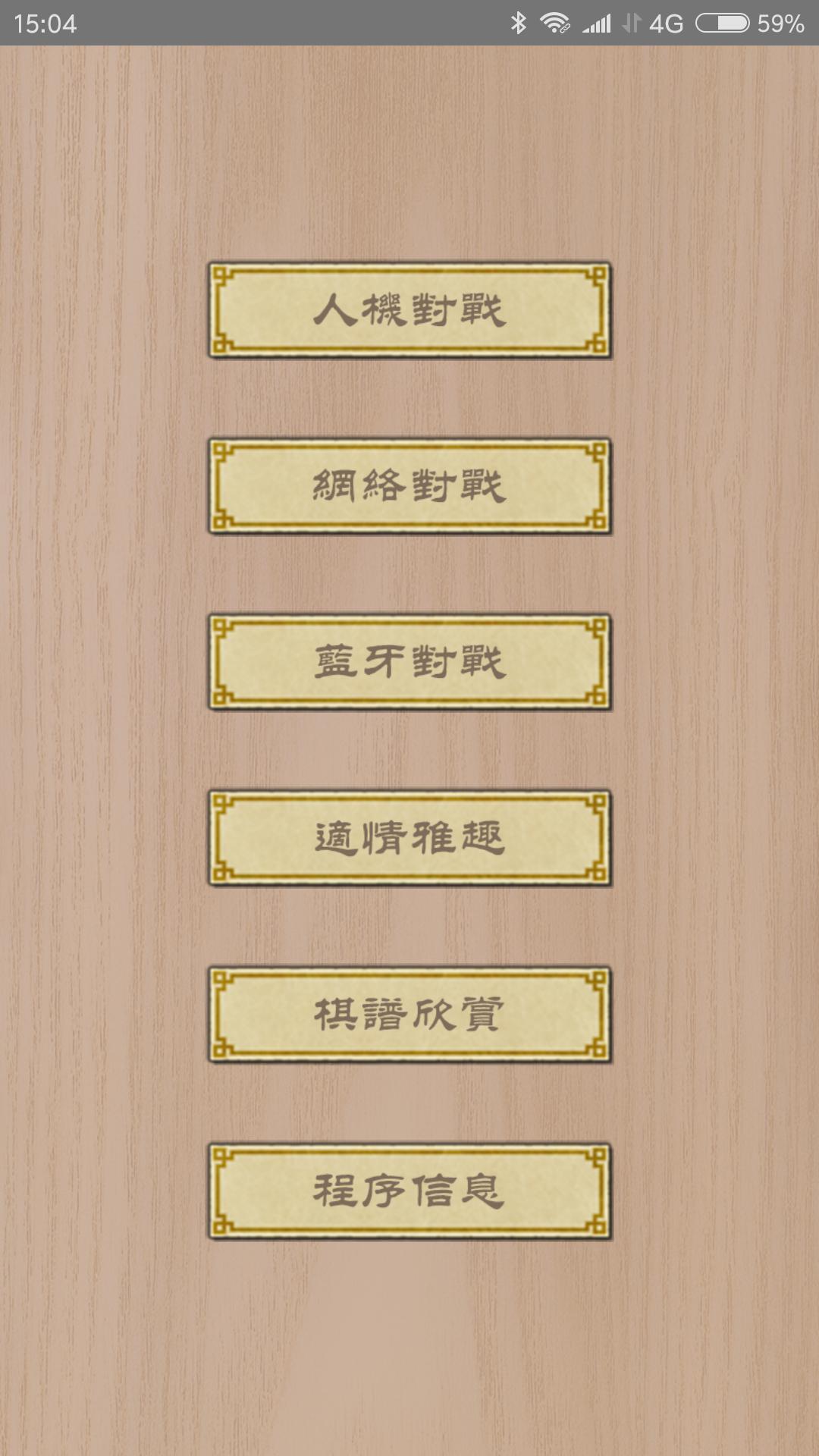This screenshot has width=819, height=1456.
Task: Select the 藍牙對戰 ornate frame corner
Action: point(221,624)
